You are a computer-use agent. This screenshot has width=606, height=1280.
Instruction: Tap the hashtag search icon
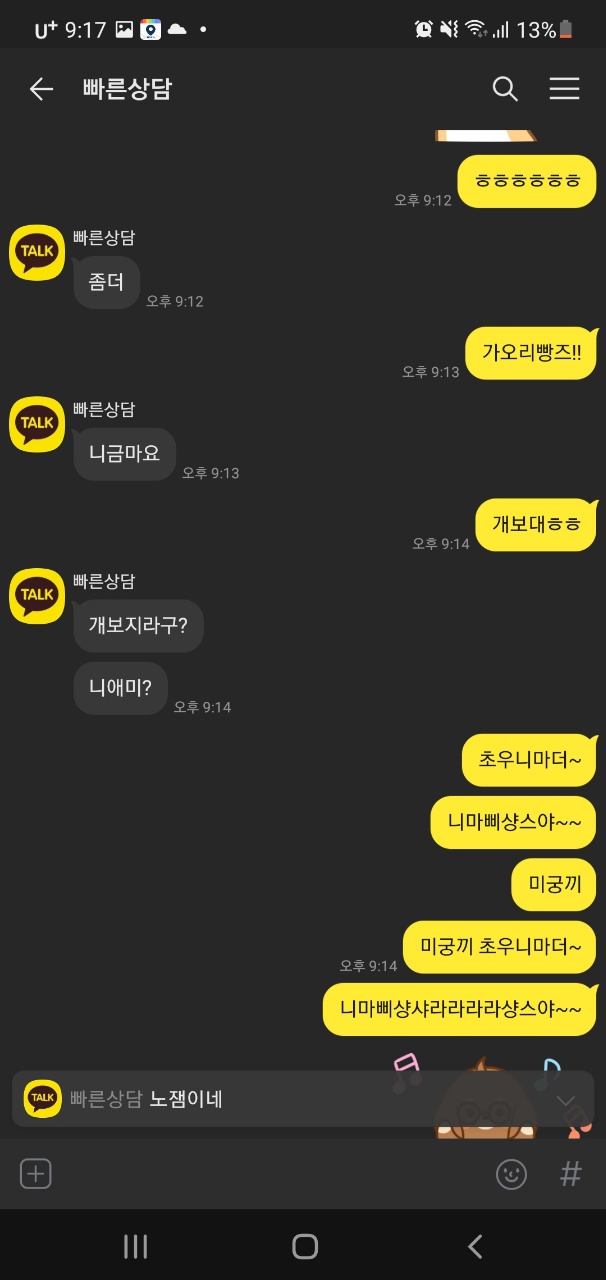[570, 1173]
